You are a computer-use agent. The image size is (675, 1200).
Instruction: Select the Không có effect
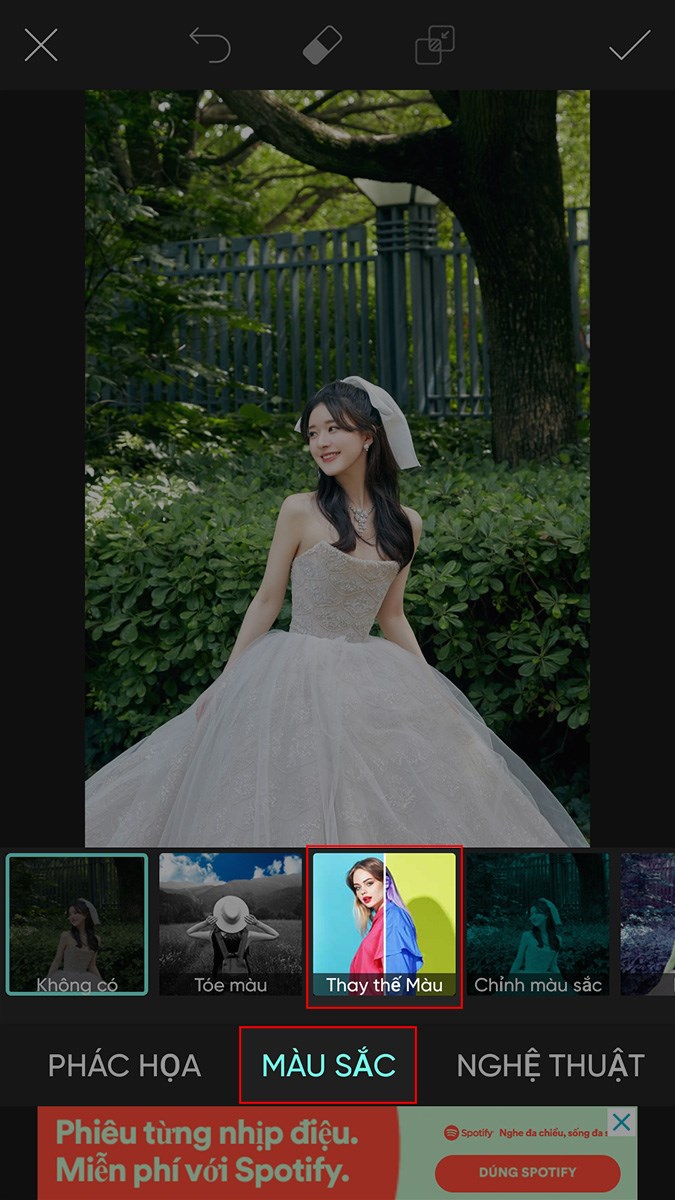point(77,923)
